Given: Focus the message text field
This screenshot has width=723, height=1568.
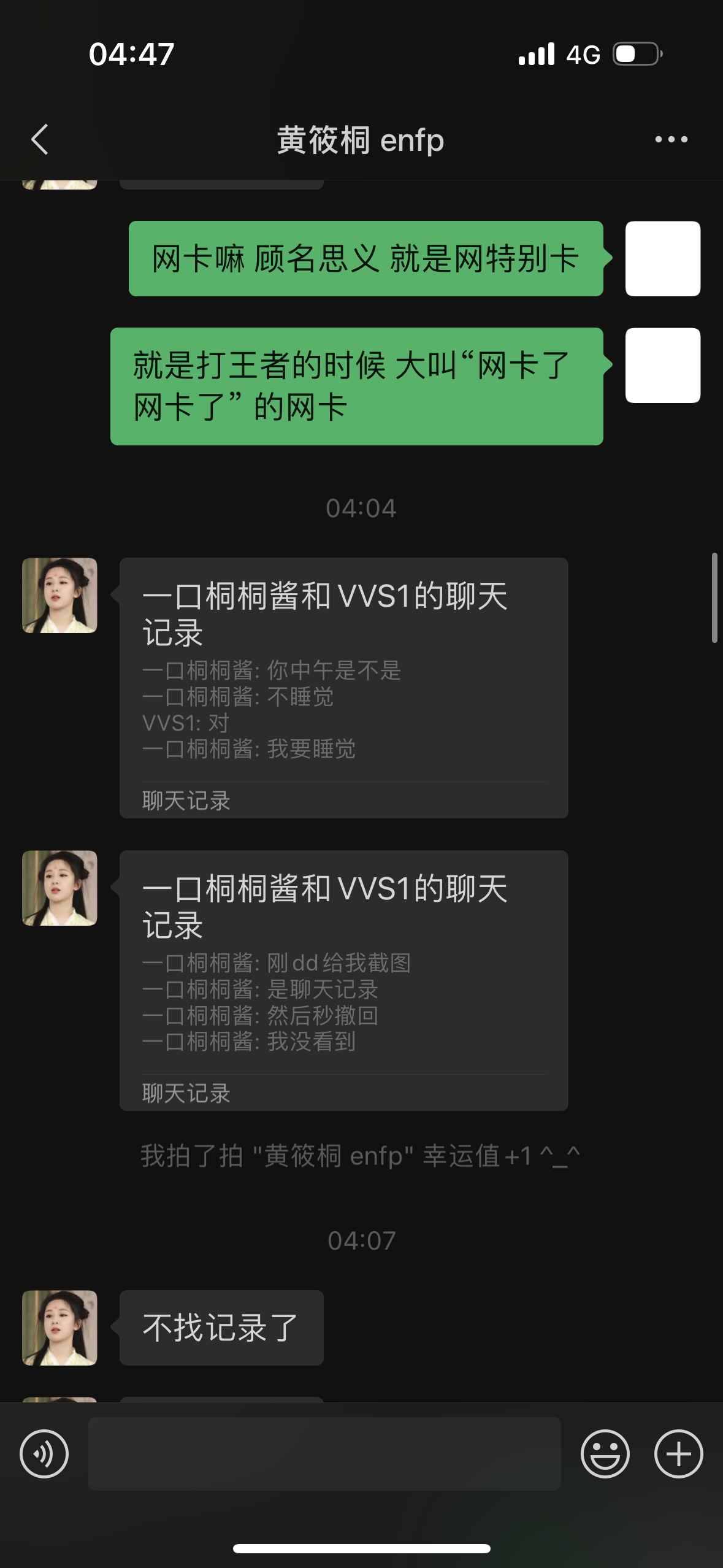Looking at the screenshot, I should click(x=324, y=1453).
